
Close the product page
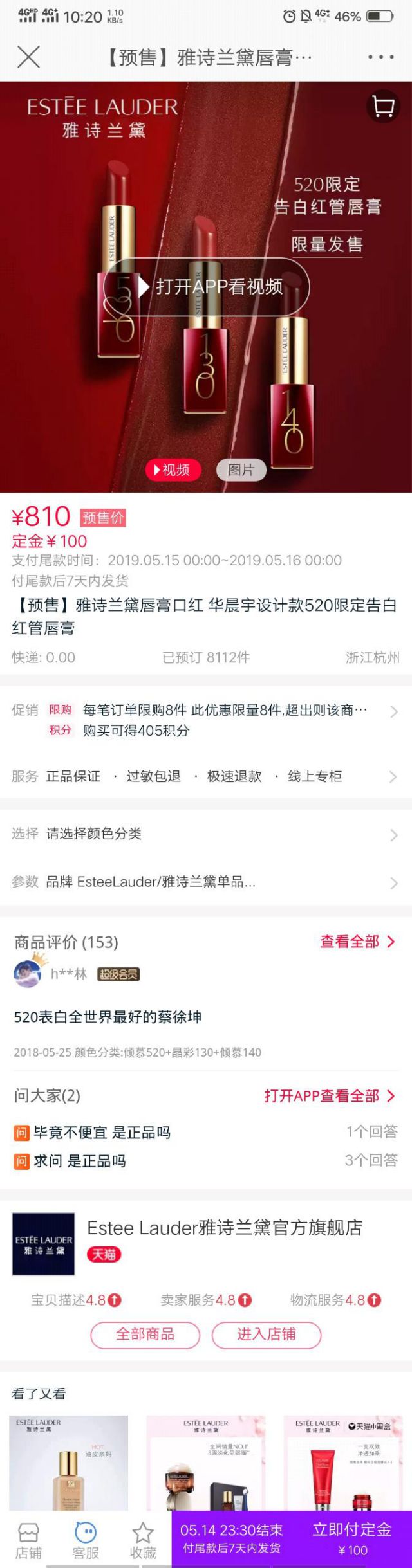click(x=28, y=57)
